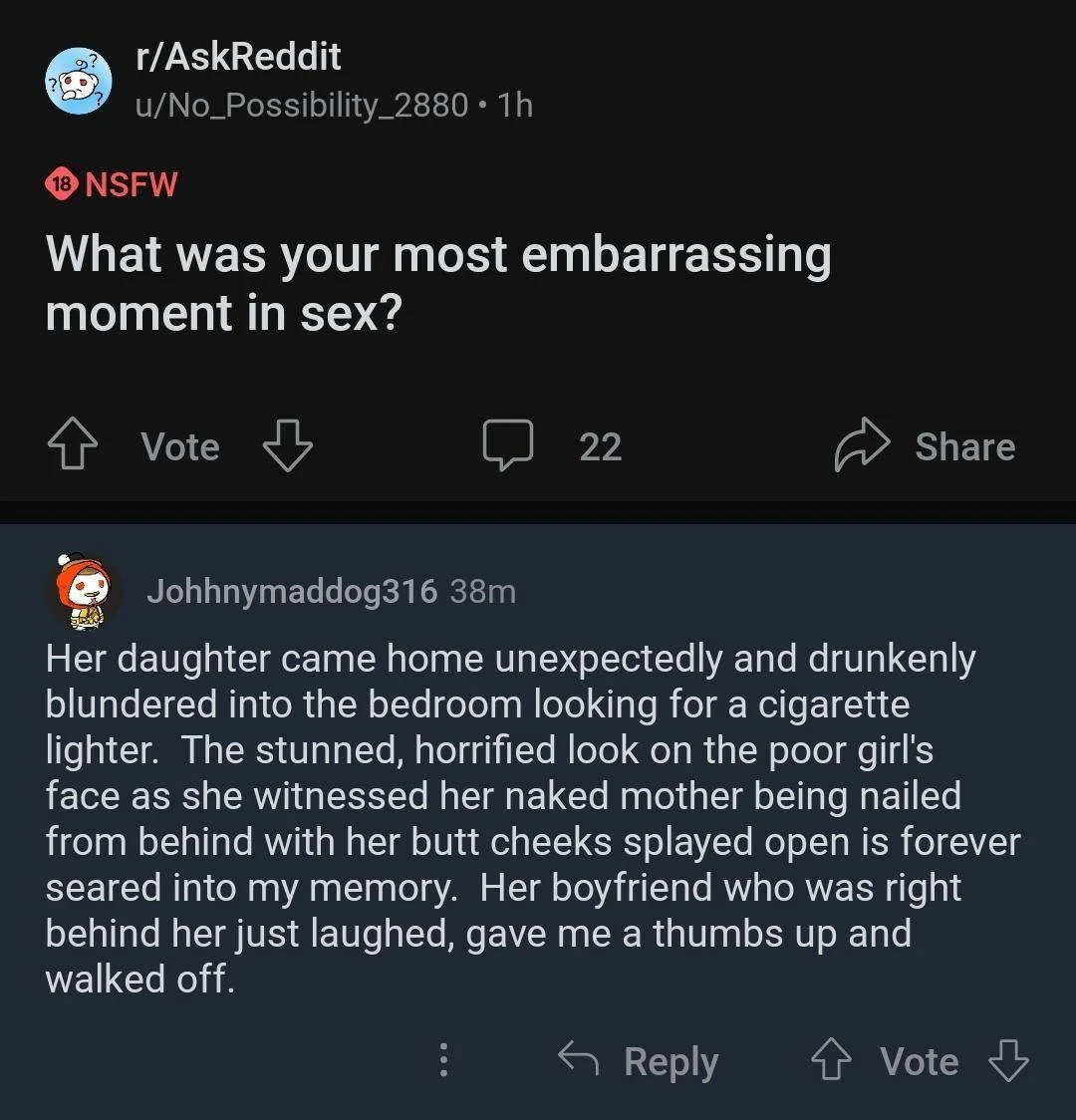Open the comment's three-dot overflow menu
1076x1120 pixels.
(443, 1061)
